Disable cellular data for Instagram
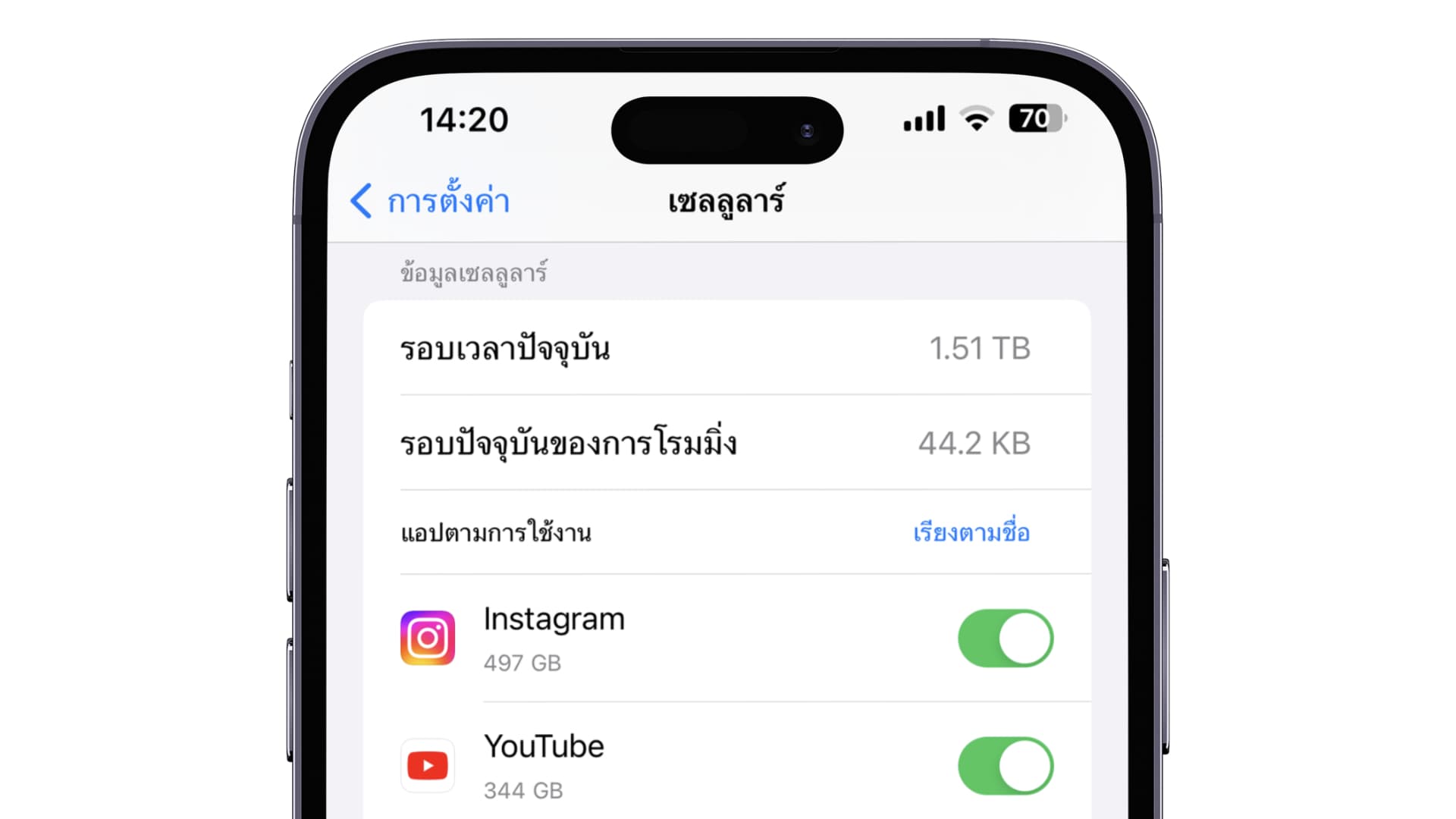The height and width of the screenshot is (819, 1456). 1005,639
